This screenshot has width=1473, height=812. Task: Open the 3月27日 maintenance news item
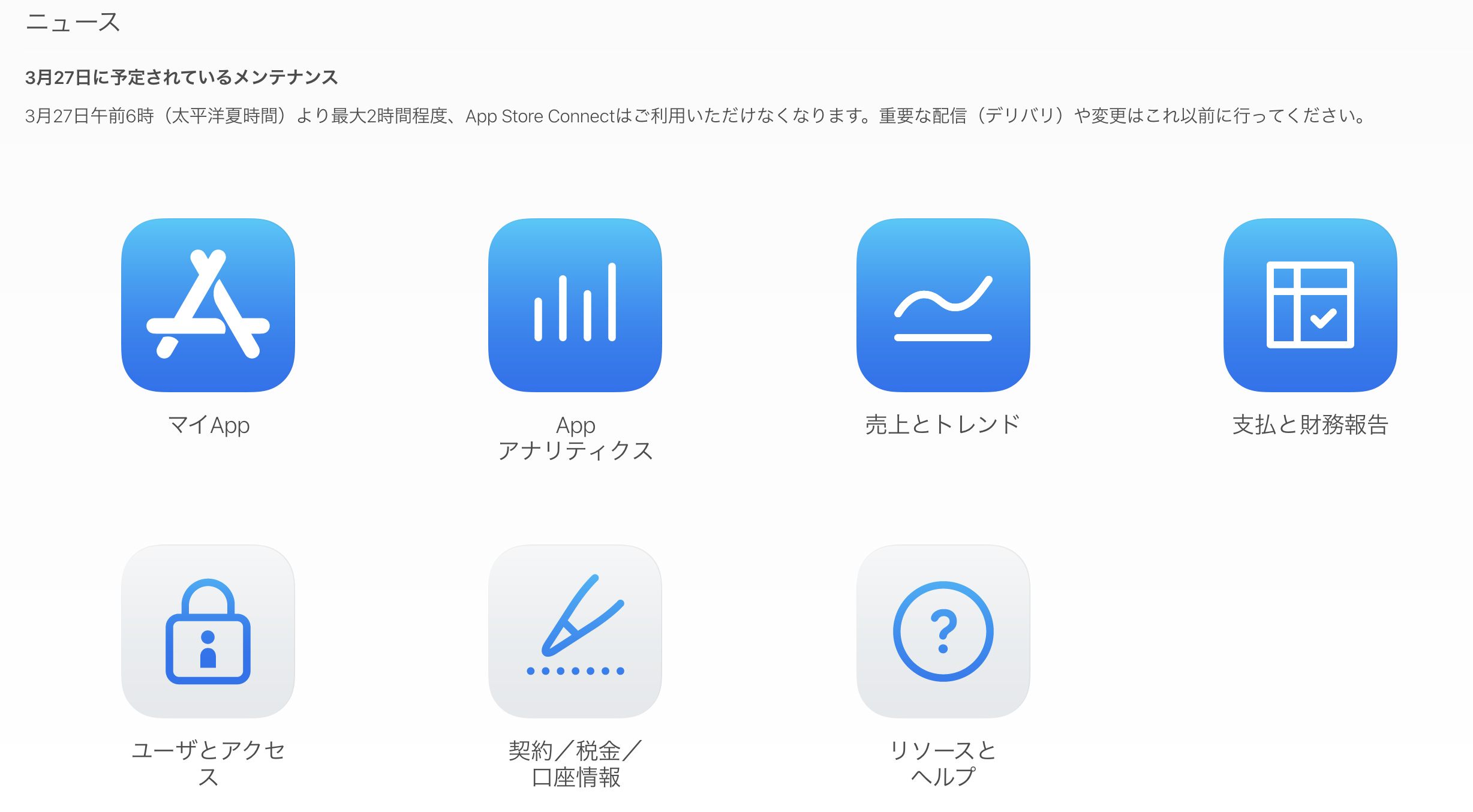(x=182, y=77)
